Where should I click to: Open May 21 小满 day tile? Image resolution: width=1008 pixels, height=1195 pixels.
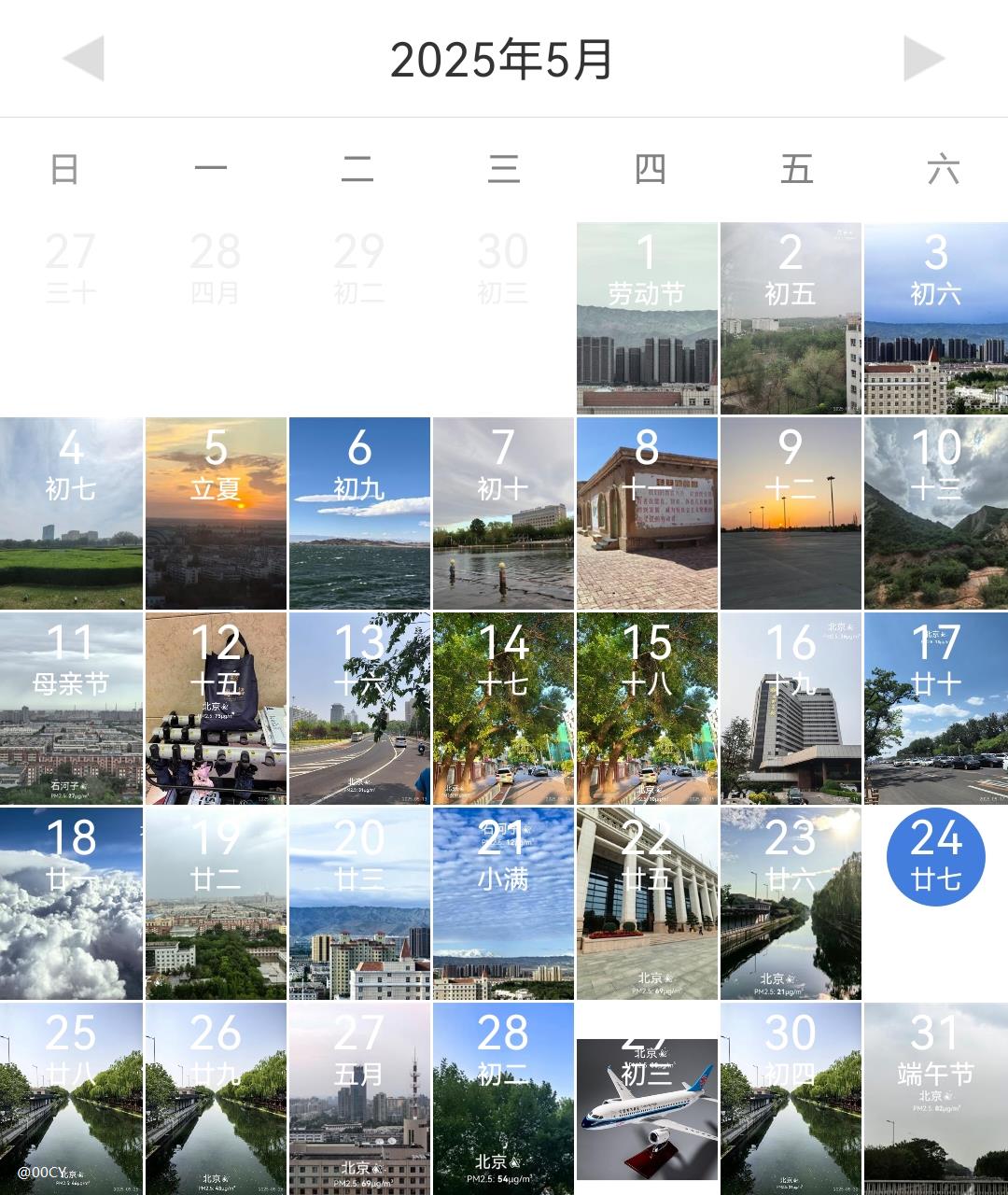(x=503, y=904)
